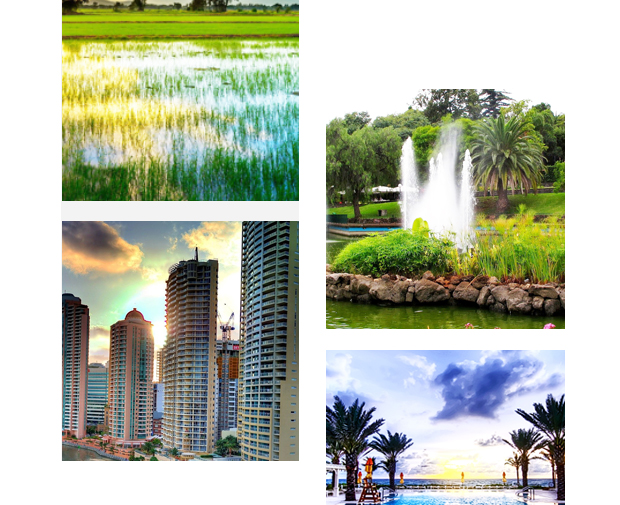The image size is (620, 505).
Task: View the city skyscrapers photo
Action: click(180, 340)
